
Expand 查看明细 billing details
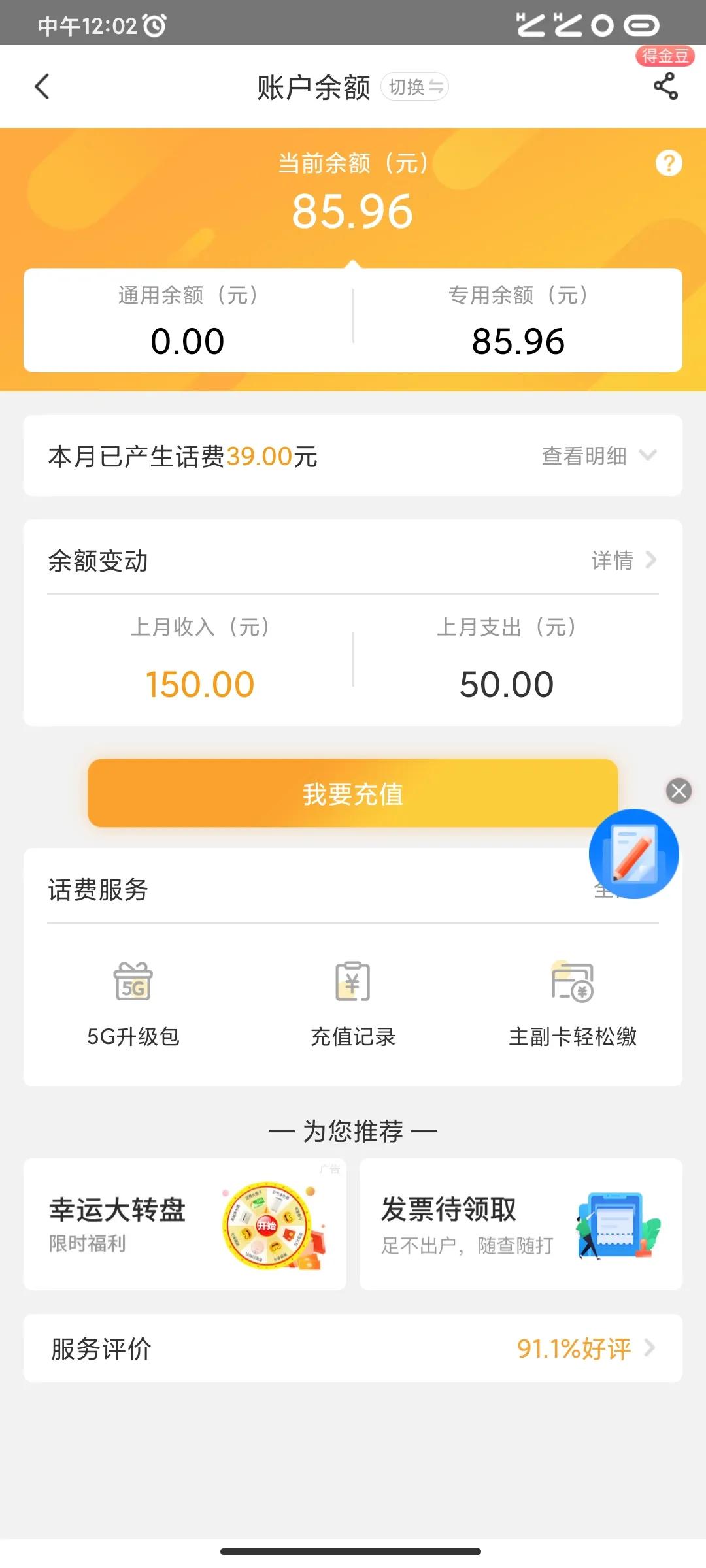(585, 456)
